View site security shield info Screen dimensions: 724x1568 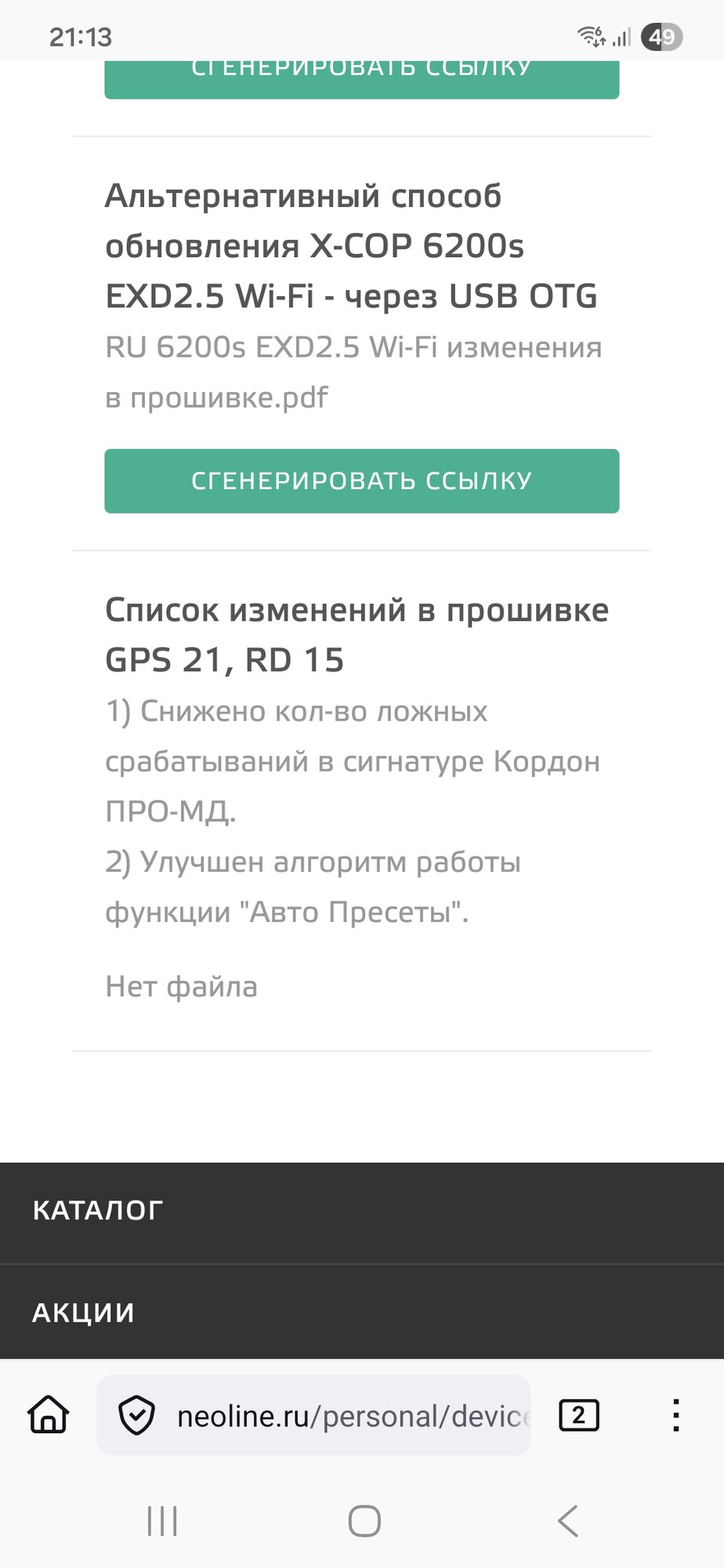tap(136, 1416)
